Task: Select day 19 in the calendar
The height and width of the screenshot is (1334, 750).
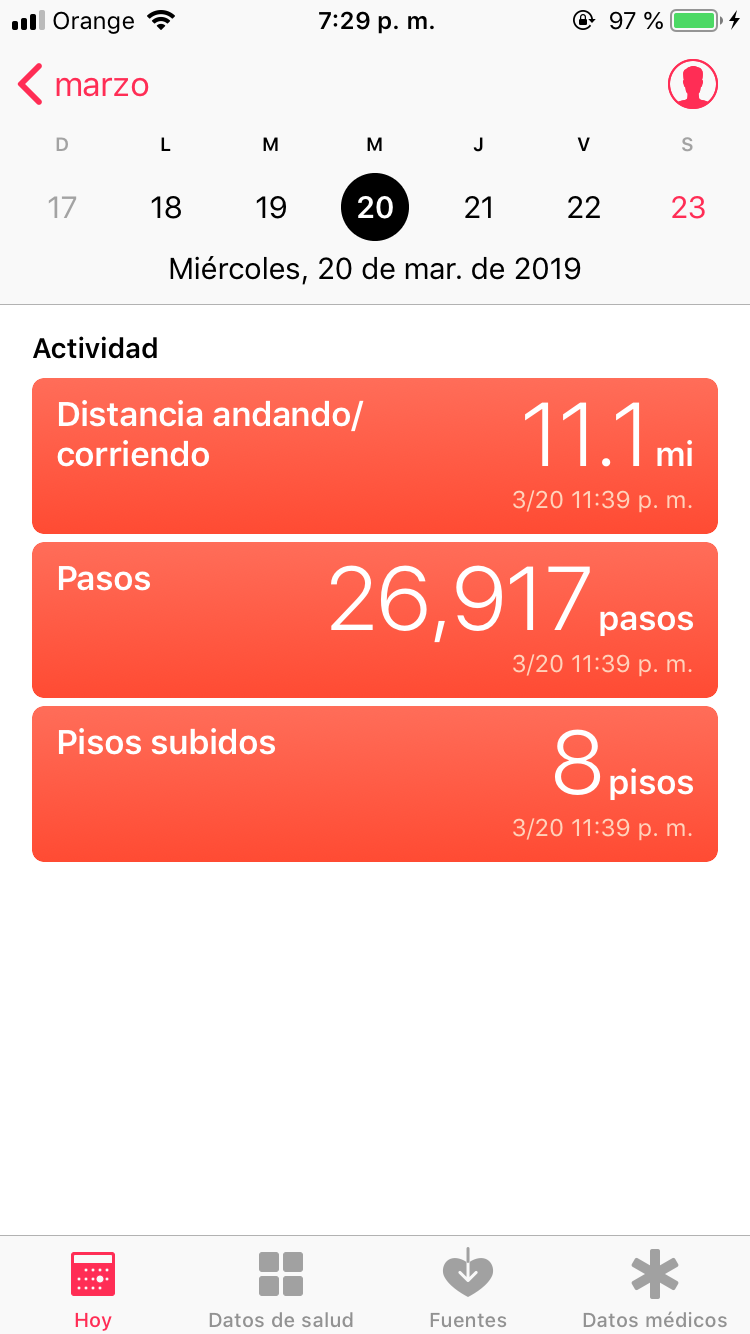Action: (x=271, y=207)
